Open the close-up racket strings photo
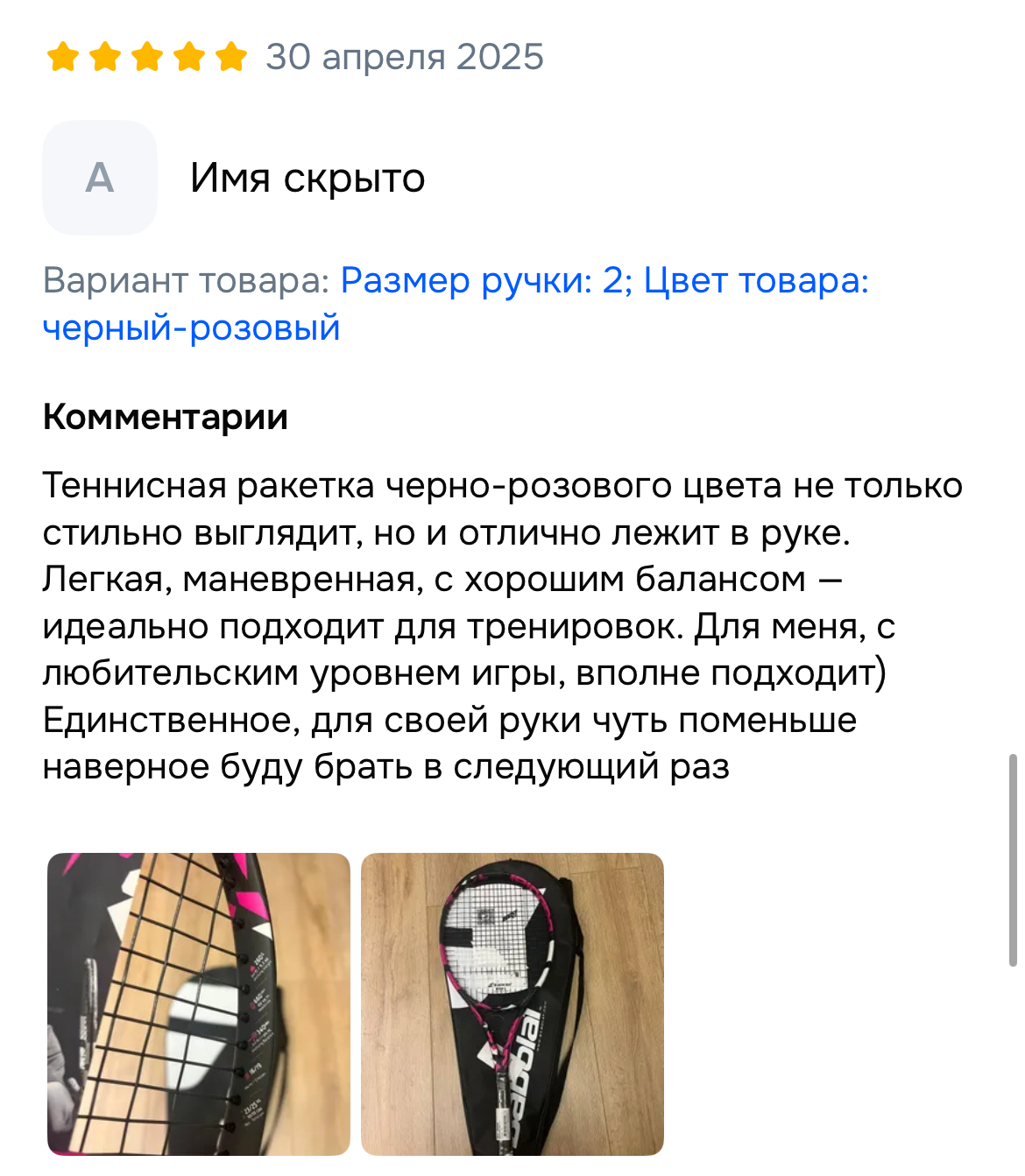The width and height of the screenshot is (1025, 1176). 199,1003
